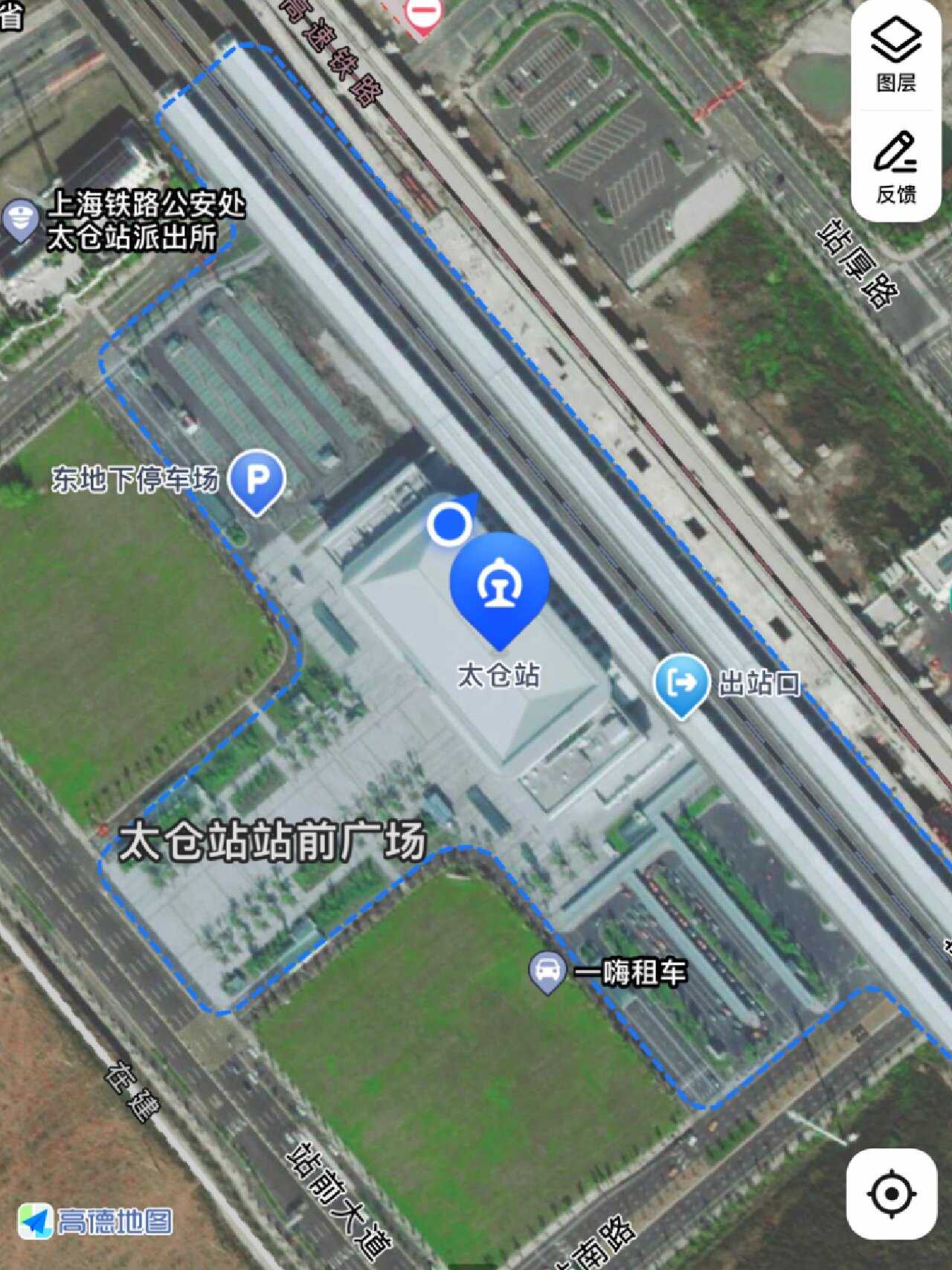
Task: Tap the 东地下停车场 parking marker
Action: (x=257, y=480)
